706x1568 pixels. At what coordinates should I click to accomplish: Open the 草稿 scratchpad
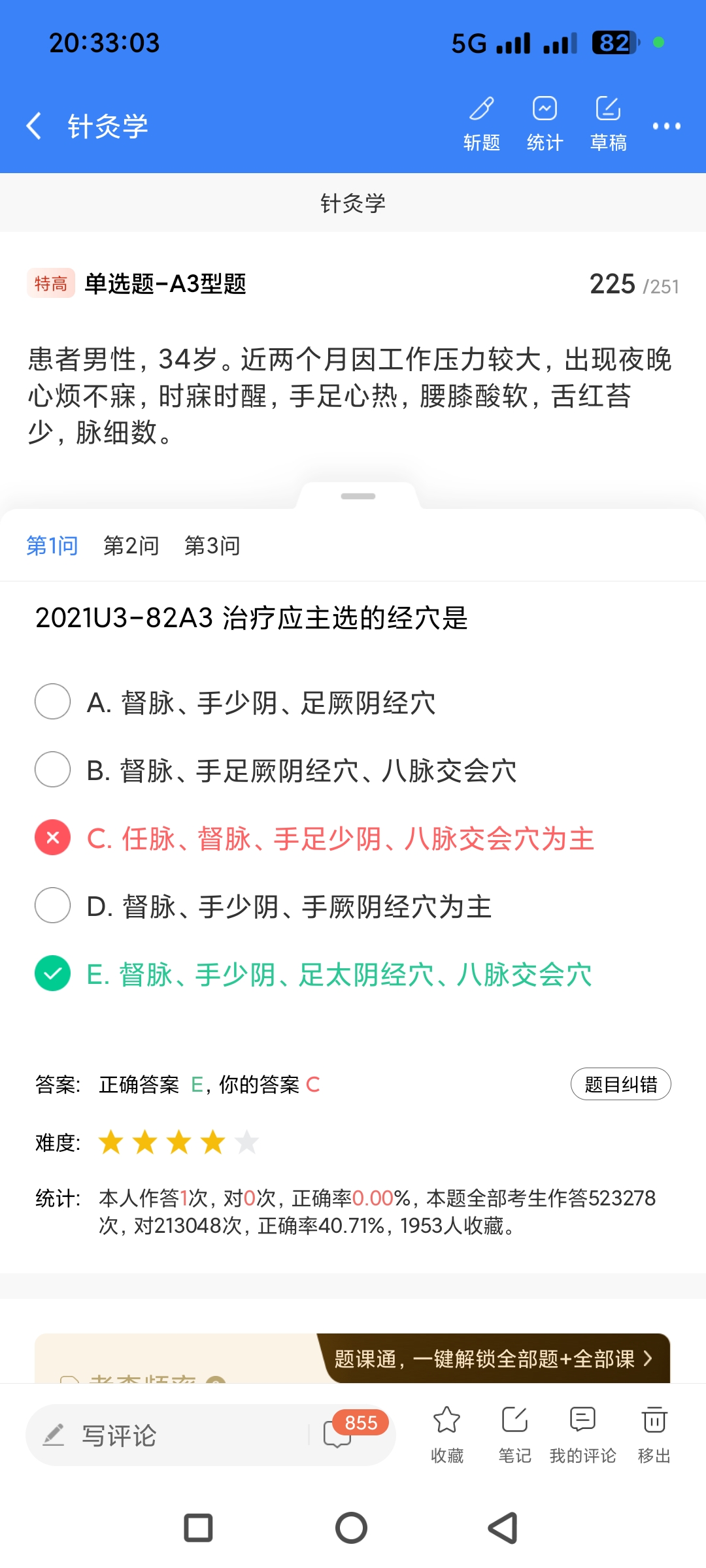click(608, 122)
